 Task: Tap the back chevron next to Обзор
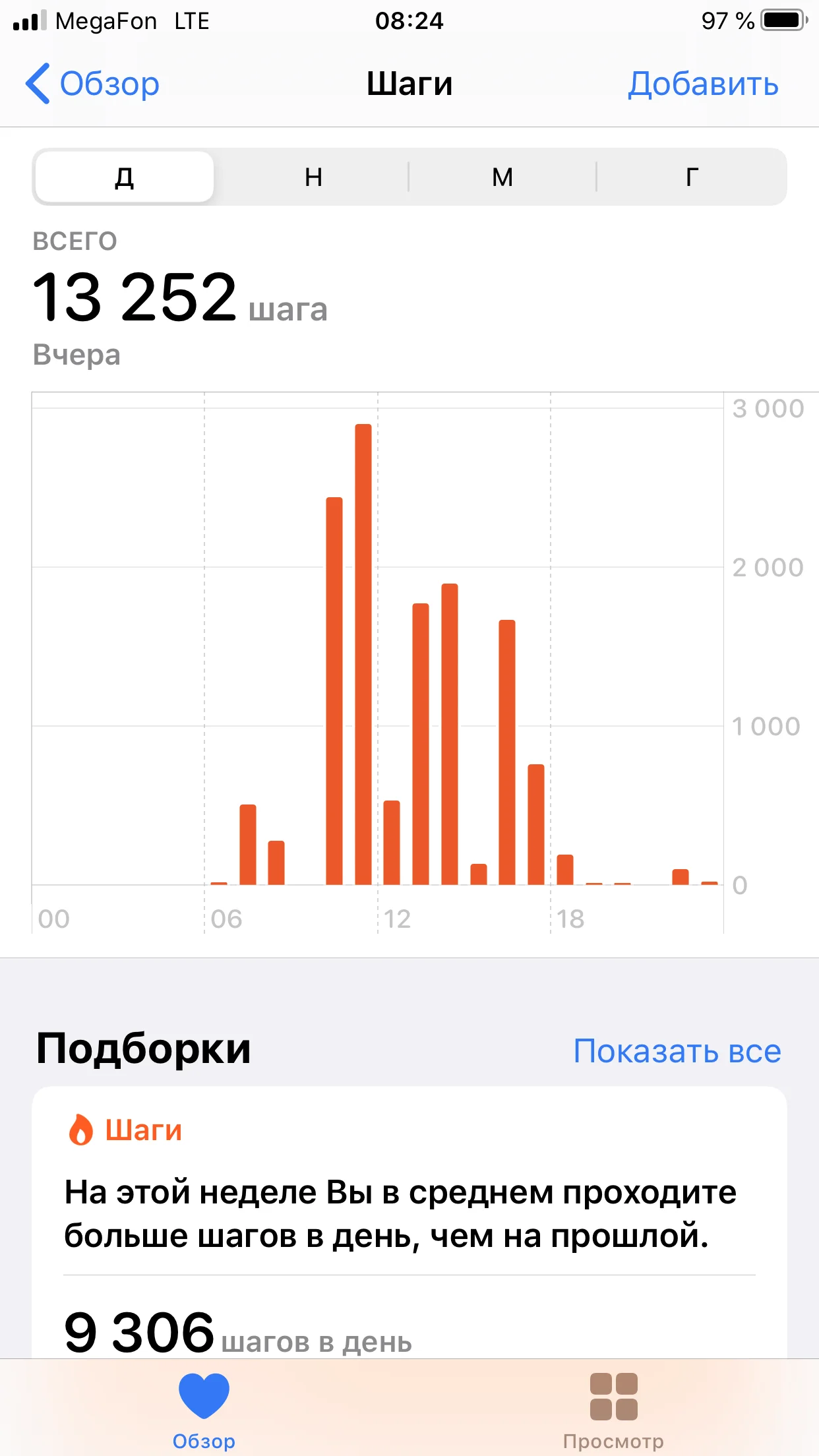38,84
